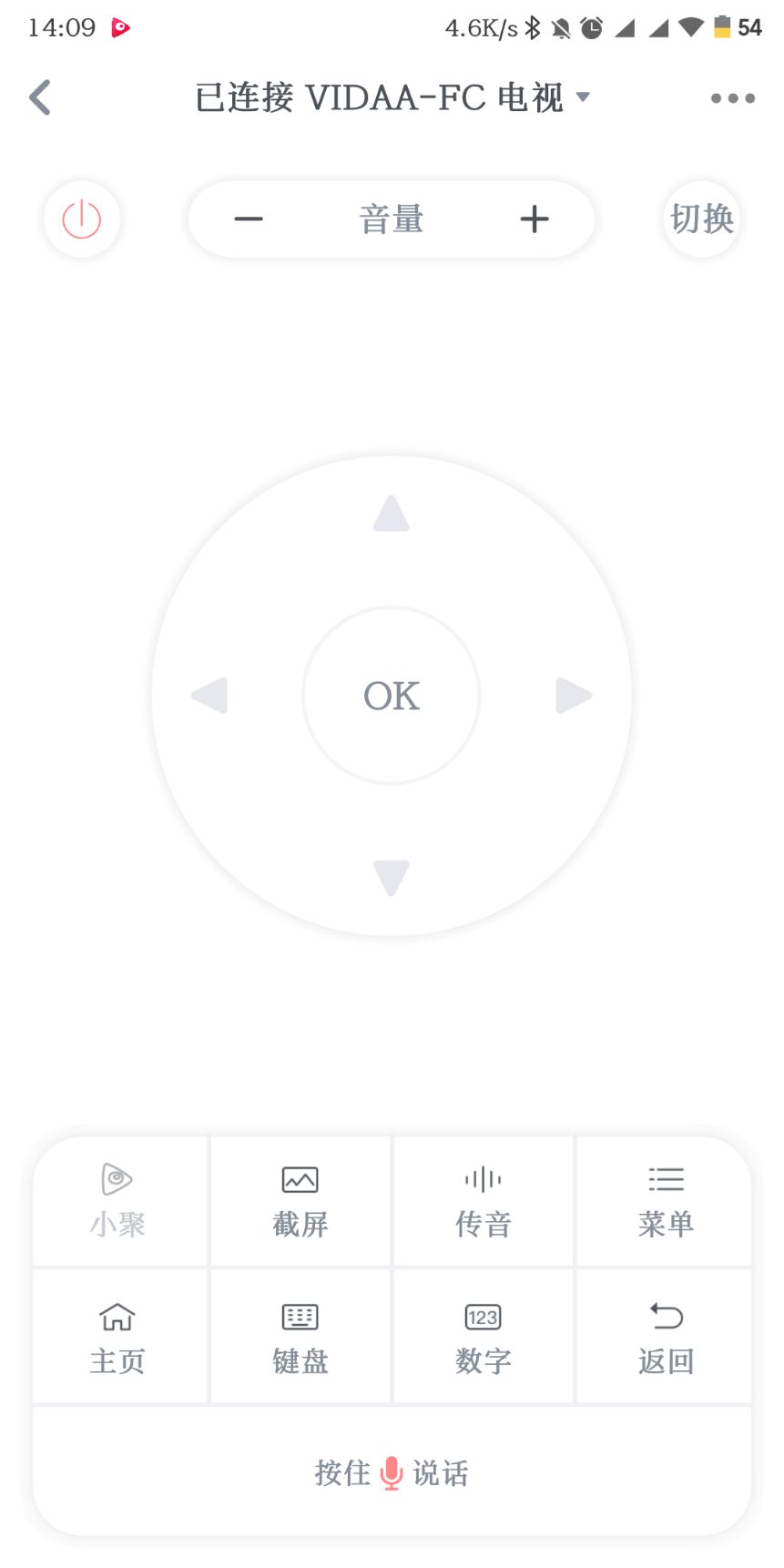This screenshot has width=784, height=1568.
Task: Open the three-dot overflow menu
Action: coord(732,97)
